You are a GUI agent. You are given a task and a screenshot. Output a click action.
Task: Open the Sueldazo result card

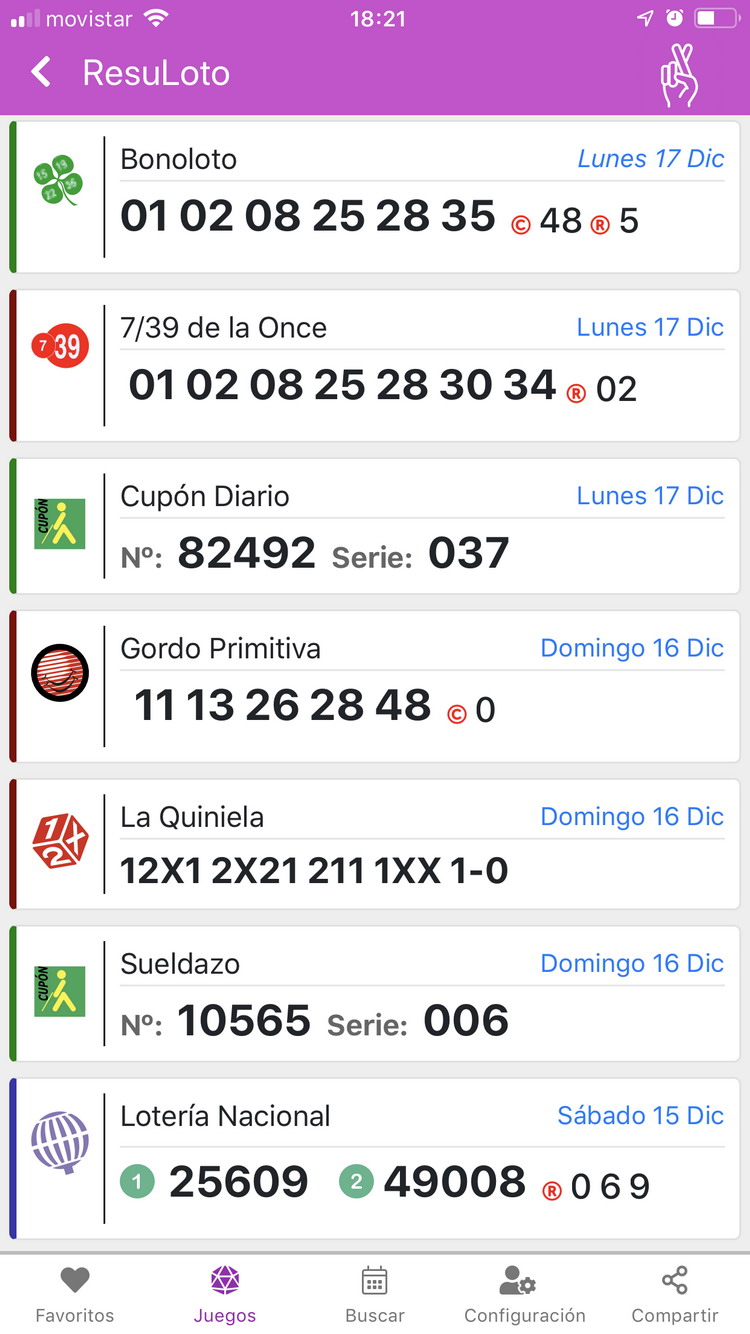(x=375, y=994)
